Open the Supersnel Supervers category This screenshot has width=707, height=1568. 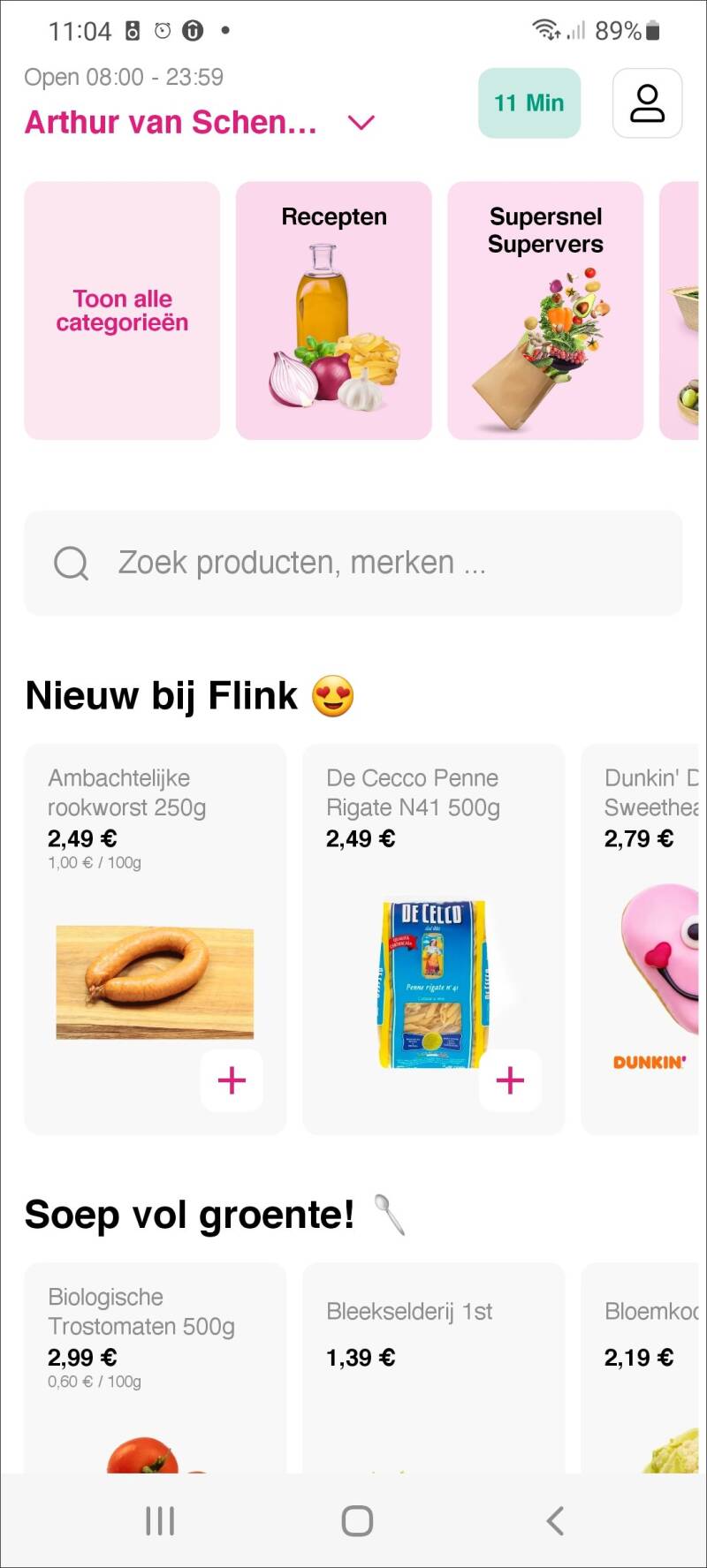tap(545, 310)
